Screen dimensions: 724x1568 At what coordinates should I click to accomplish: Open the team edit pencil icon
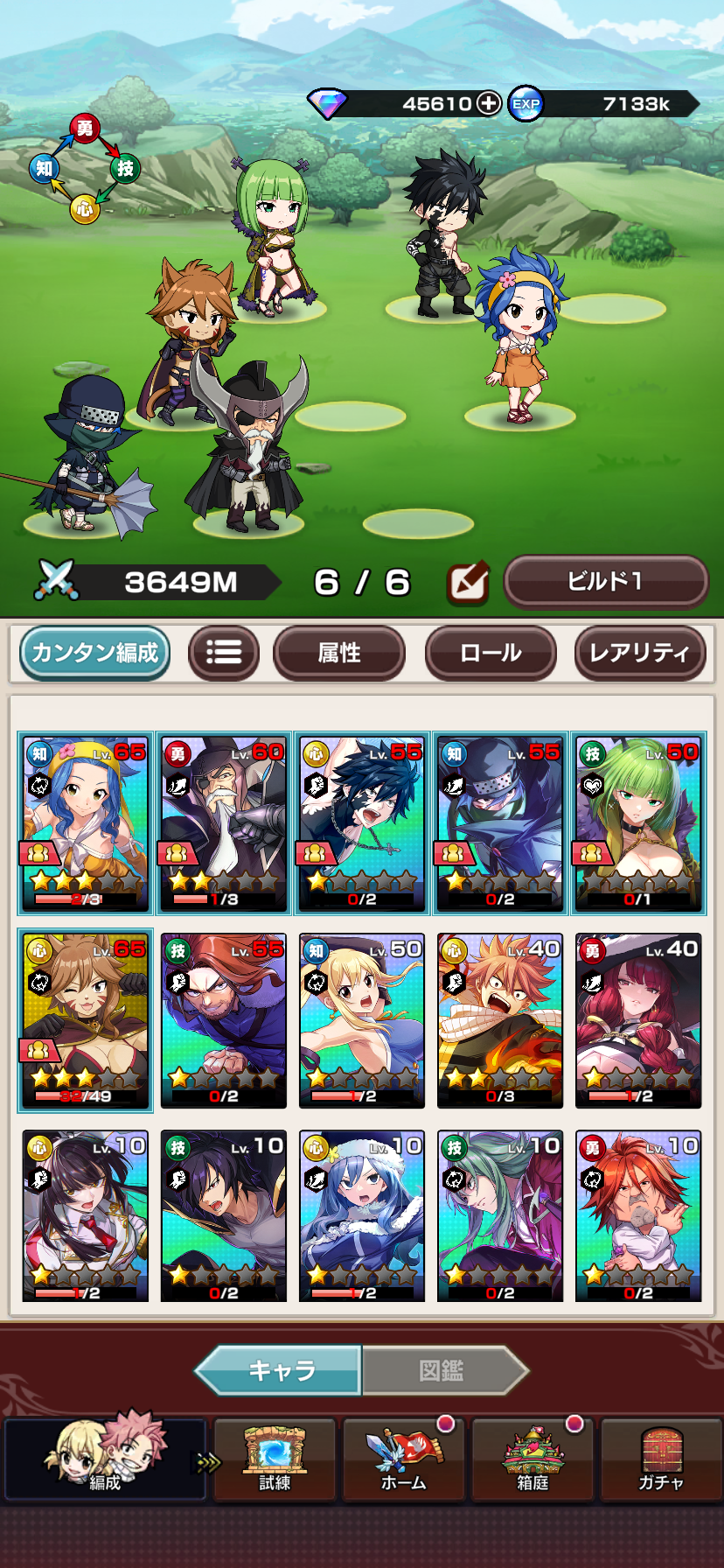pos(468,583)
